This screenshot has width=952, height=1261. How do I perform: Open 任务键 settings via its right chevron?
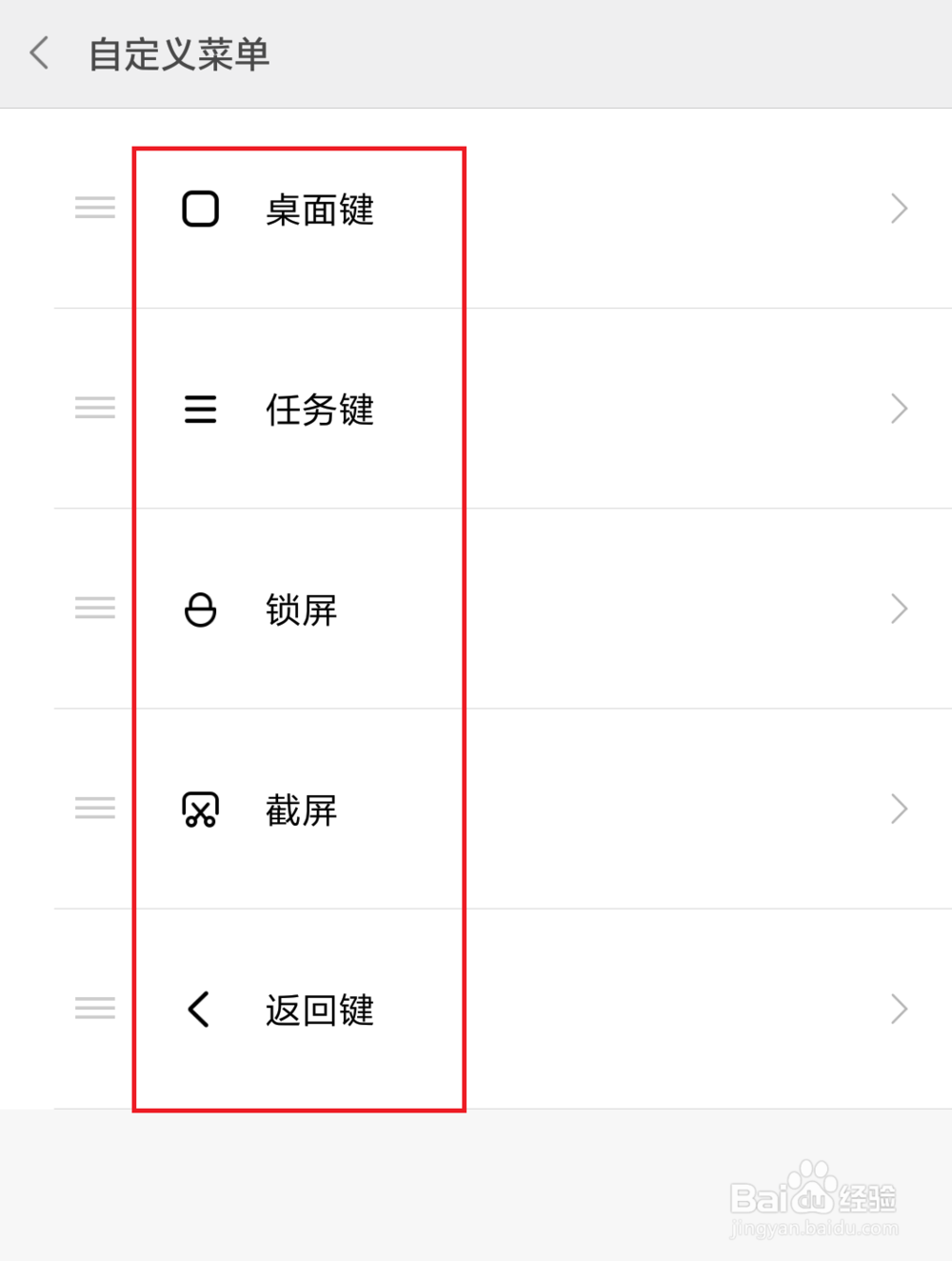[x=899, y=409]
